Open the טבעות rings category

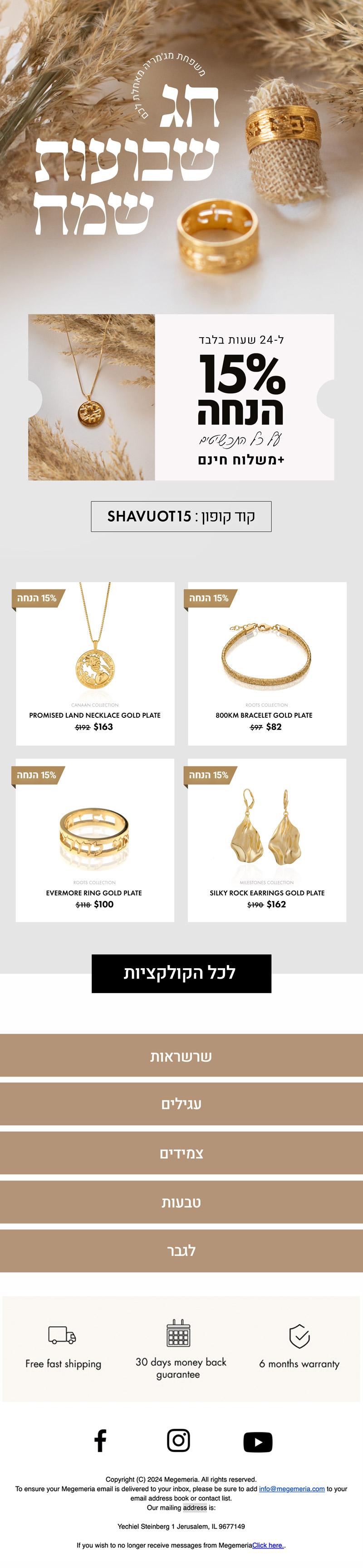click(181, 1202)
